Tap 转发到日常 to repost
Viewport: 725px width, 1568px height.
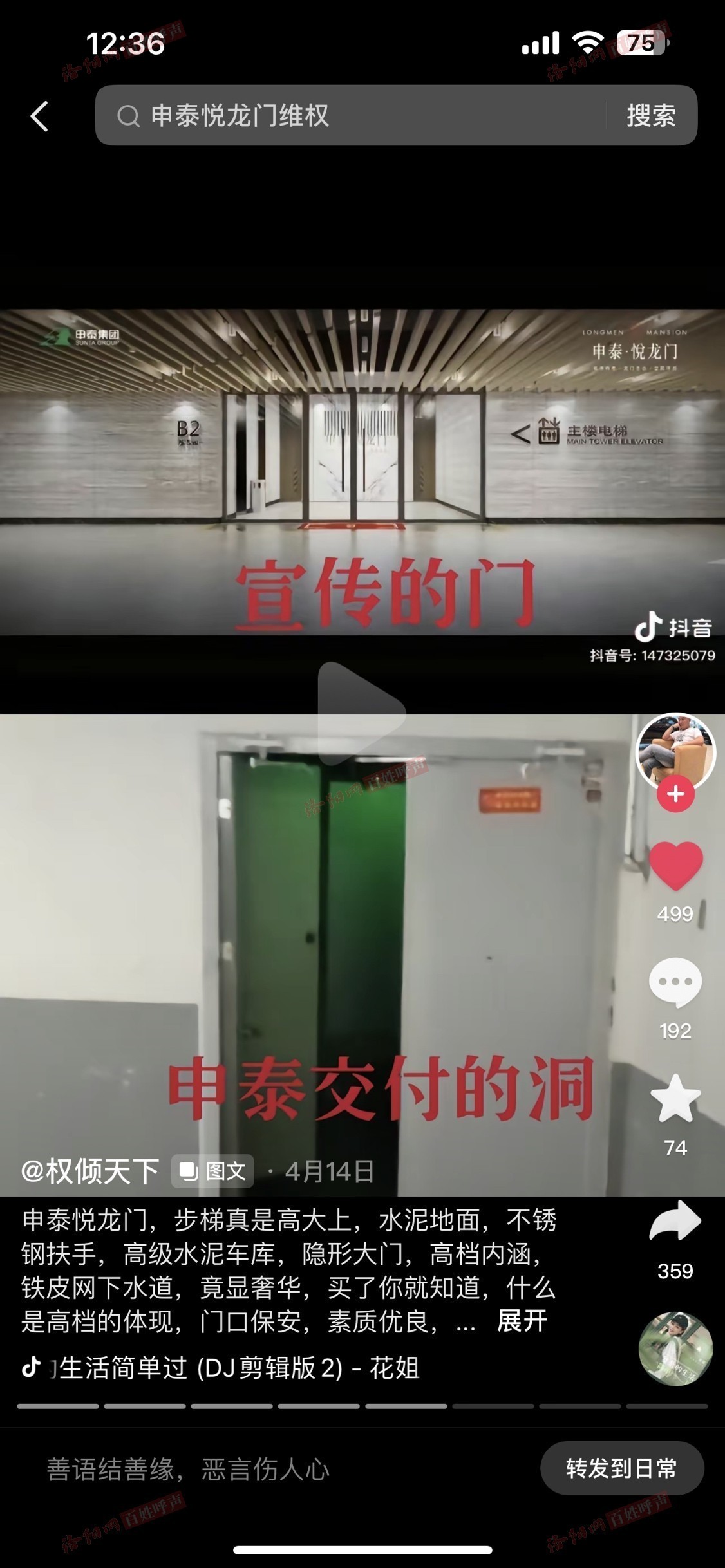(x=621, y=1468)
